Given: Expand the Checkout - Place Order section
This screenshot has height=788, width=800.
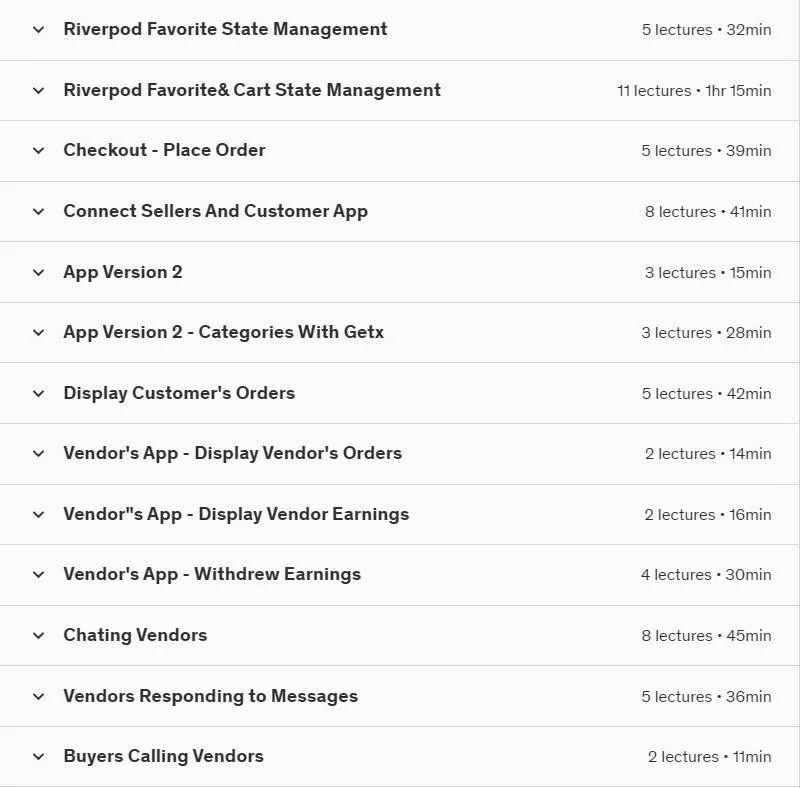Looking at the screenshot, I should pyautogui.click(x=399, y=151).
